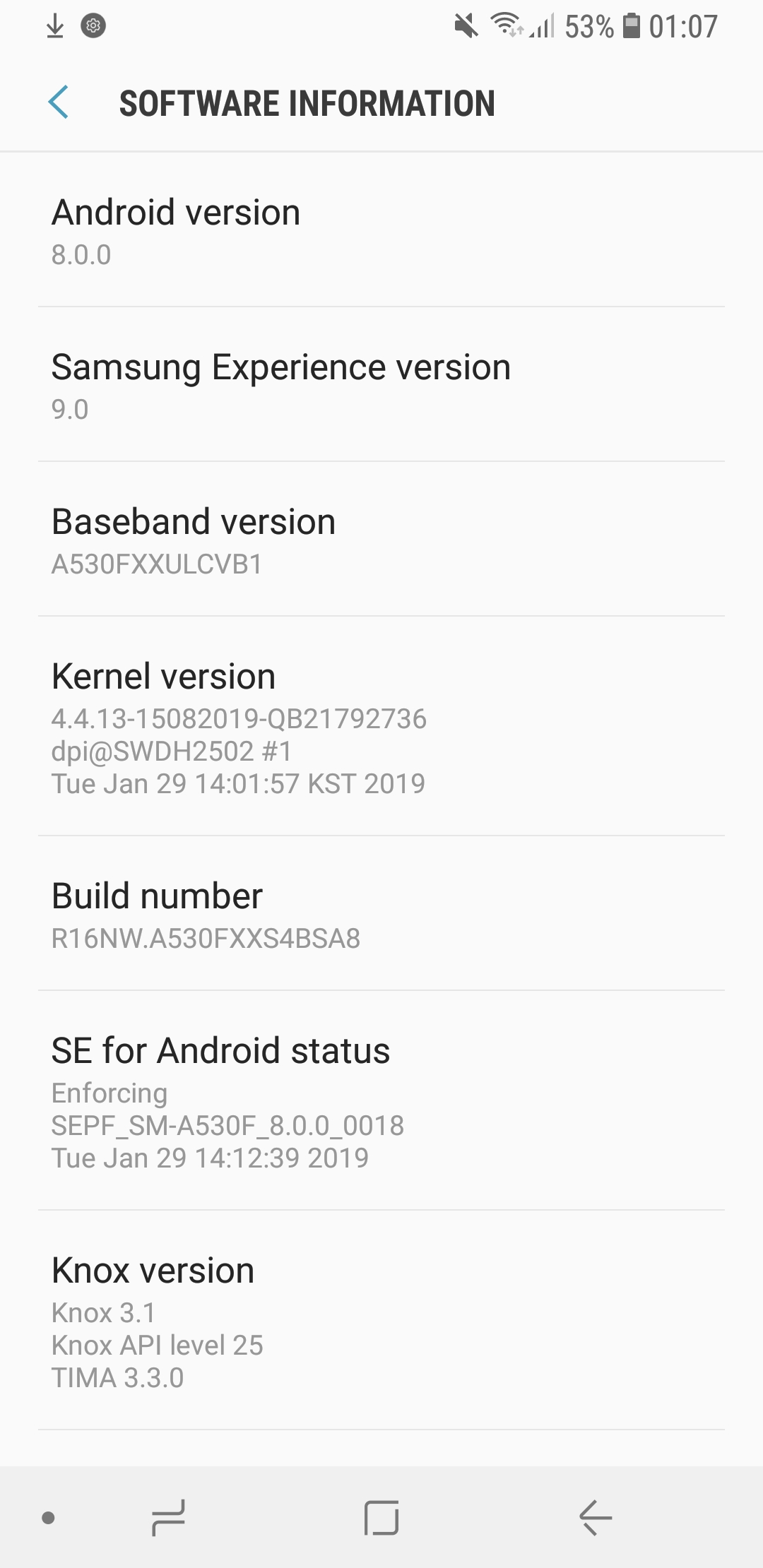Tap the Kernel version entry
This screenshot has width=763, height=1568.
381,727
